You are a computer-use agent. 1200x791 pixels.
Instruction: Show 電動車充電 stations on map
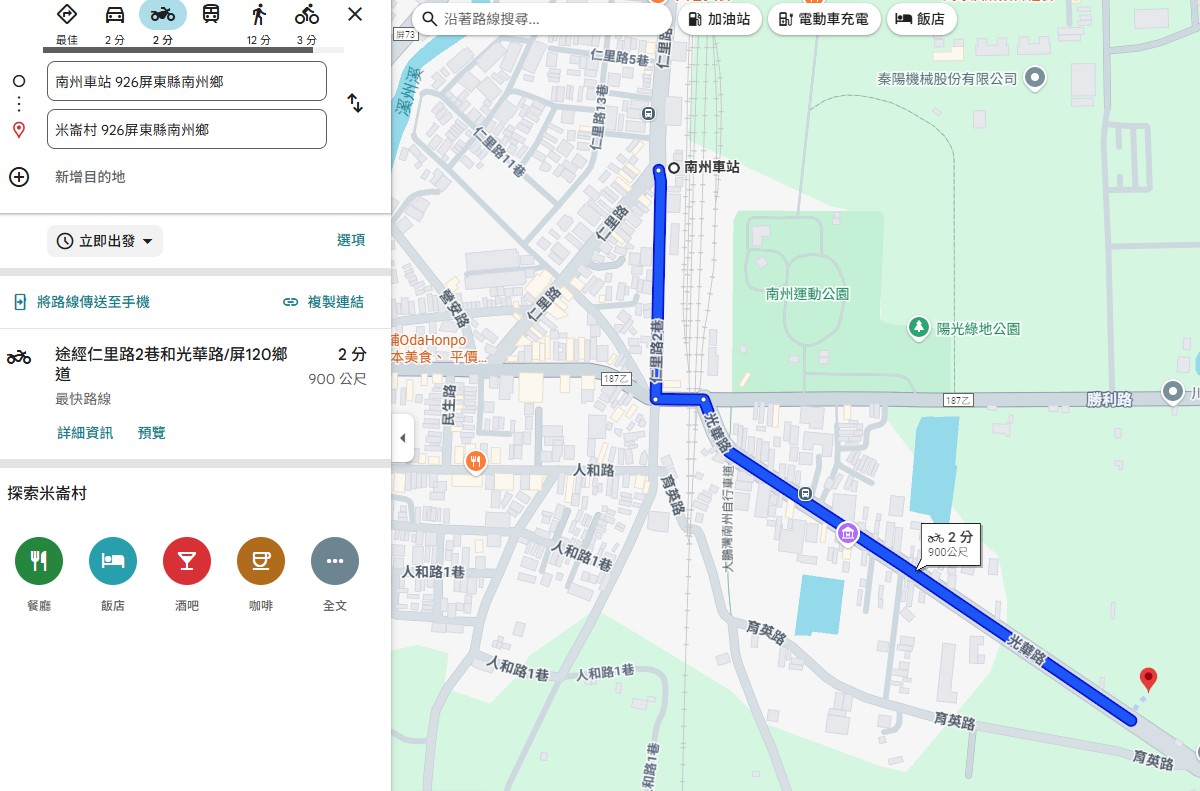click(825, 19)
